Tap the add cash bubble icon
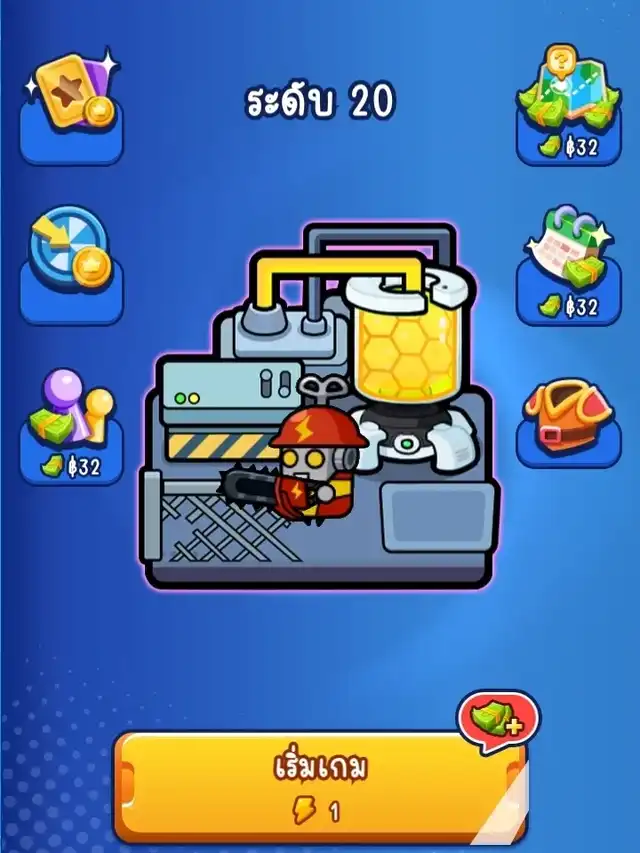Image resolution: width=640 pixels, height=853 pixels. click(497, 719)
